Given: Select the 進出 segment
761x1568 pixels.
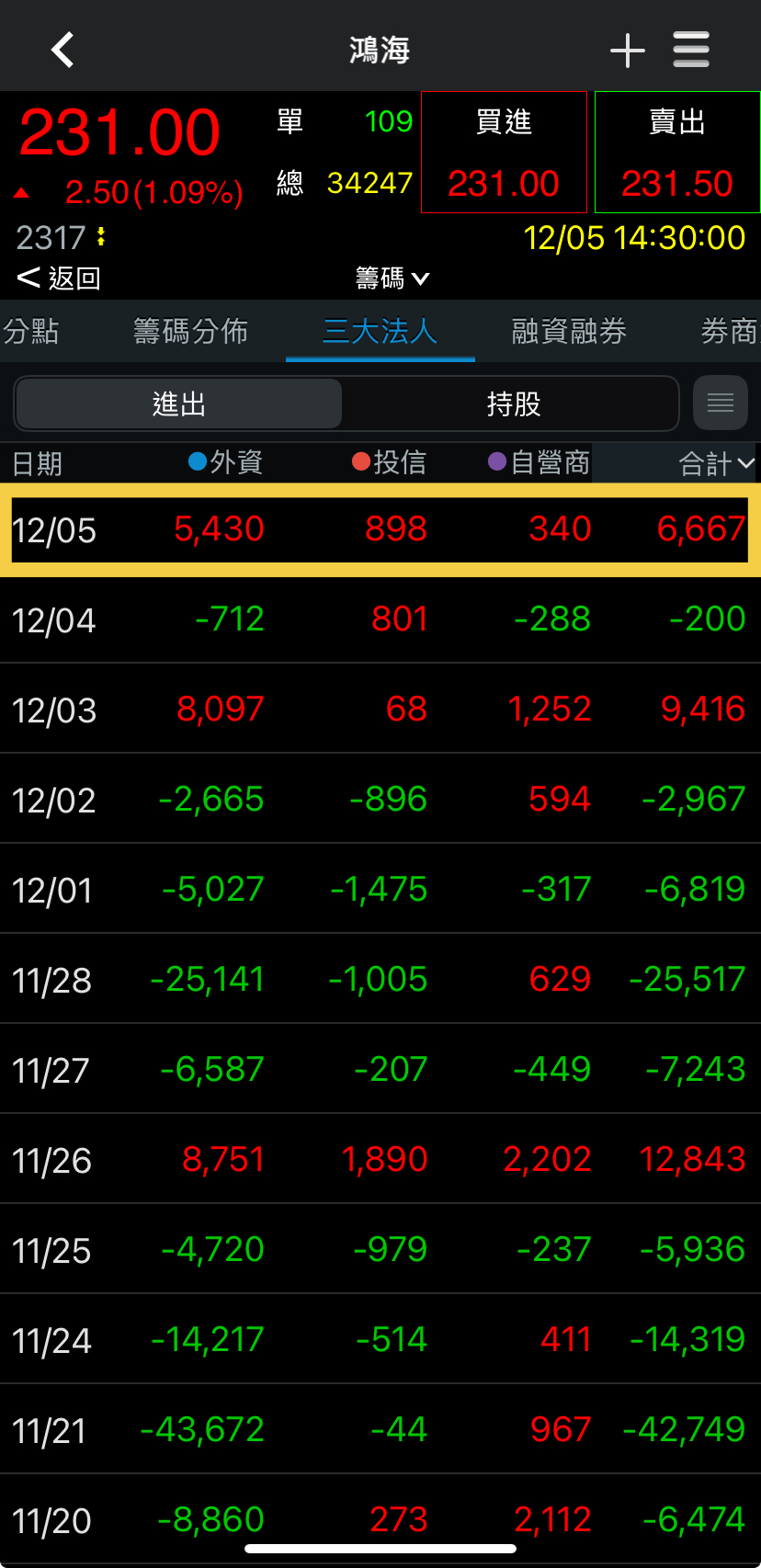Looking at the screenshot, I should tap(179, 403).
